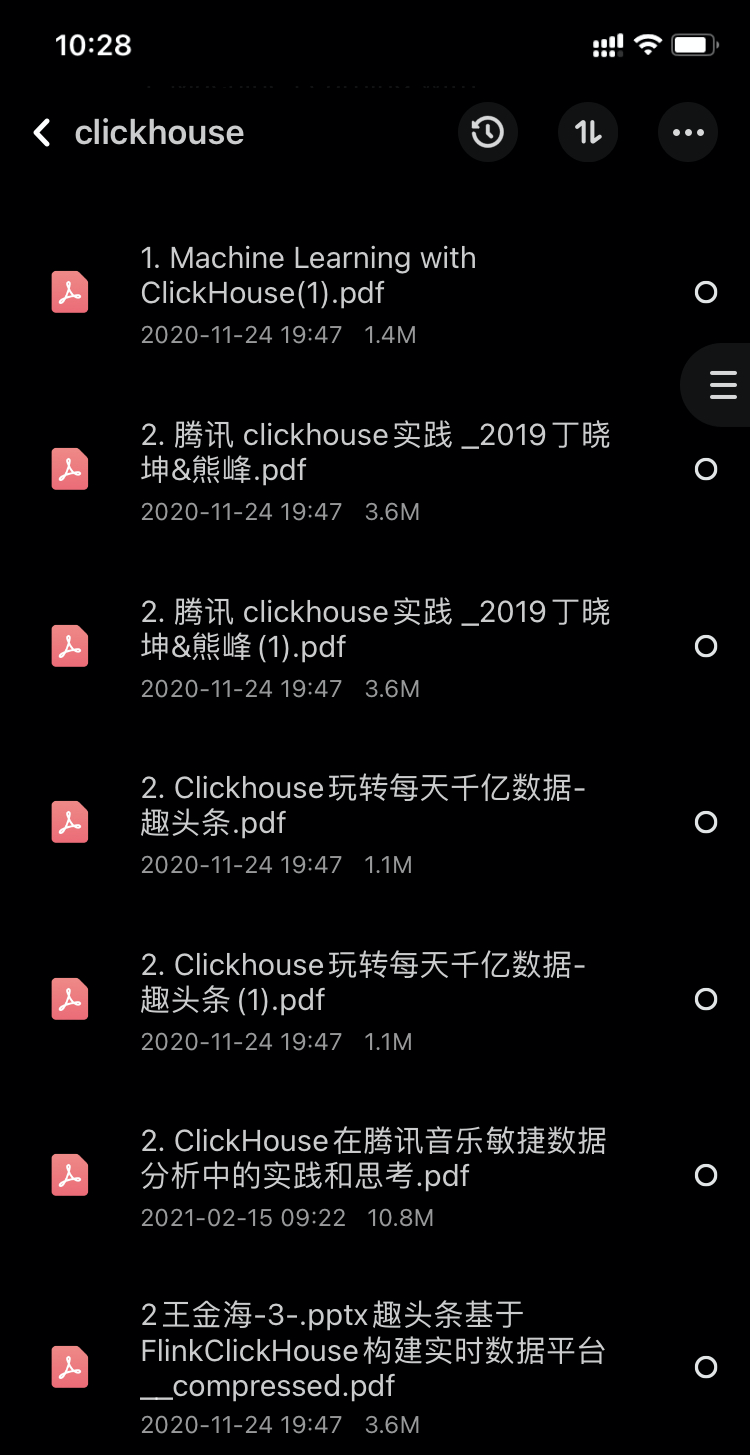Select 王金海-3-.pptx趣头条基于FlinkClickHouse compressed.pdf
The image size is (750, 1455).
point(706,1367)
